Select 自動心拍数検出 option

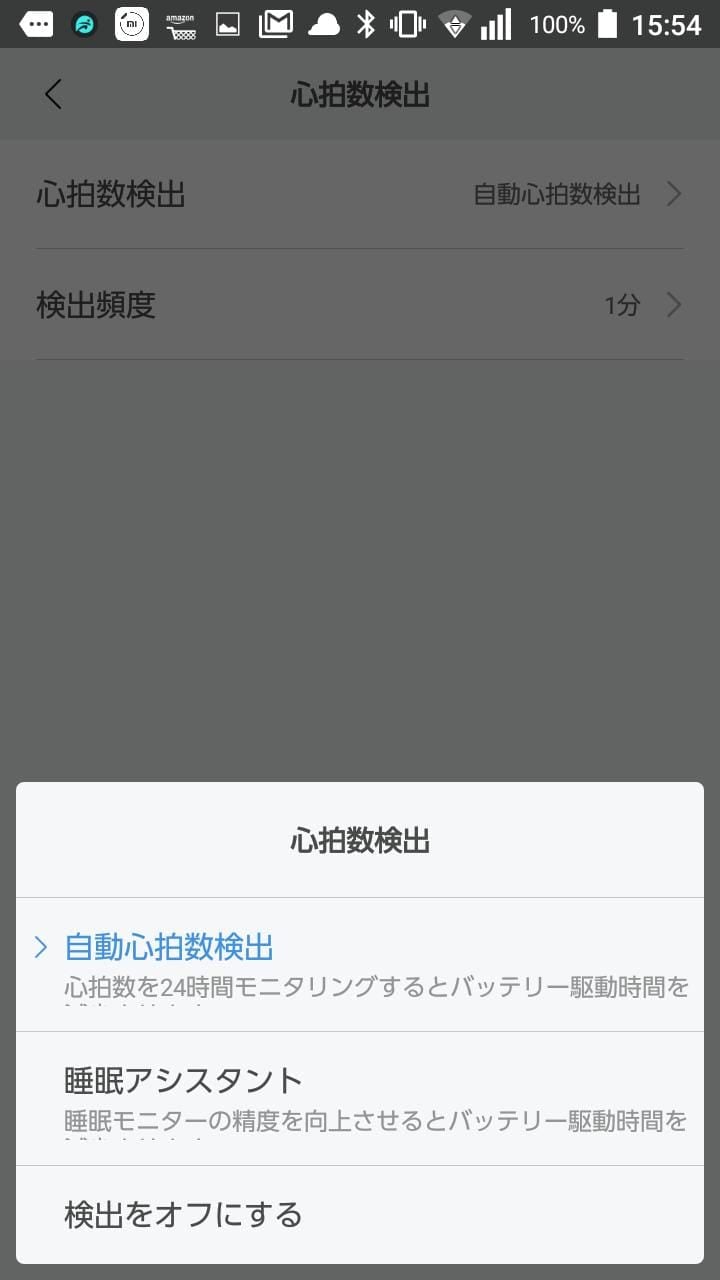point(360,964)
